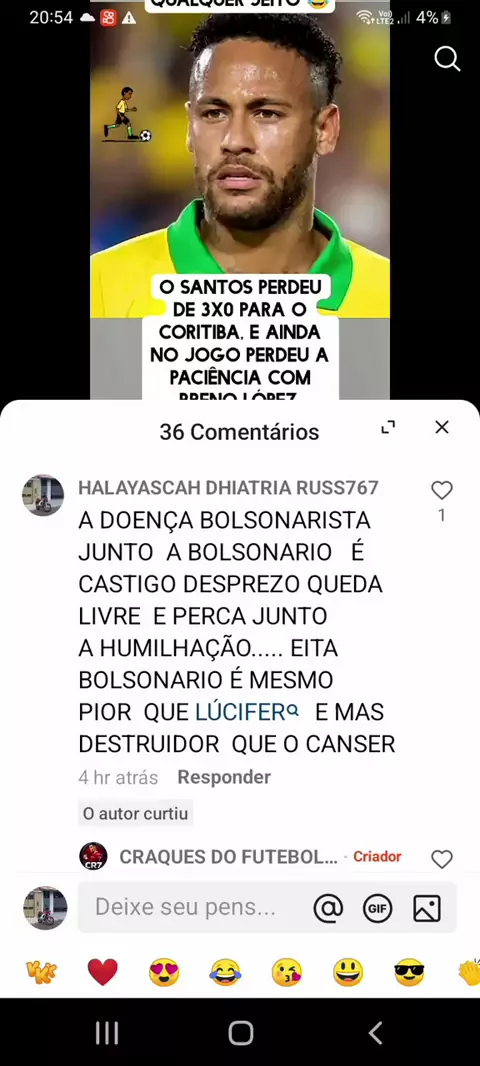Insert the red heart emoji

coord(103,972)
